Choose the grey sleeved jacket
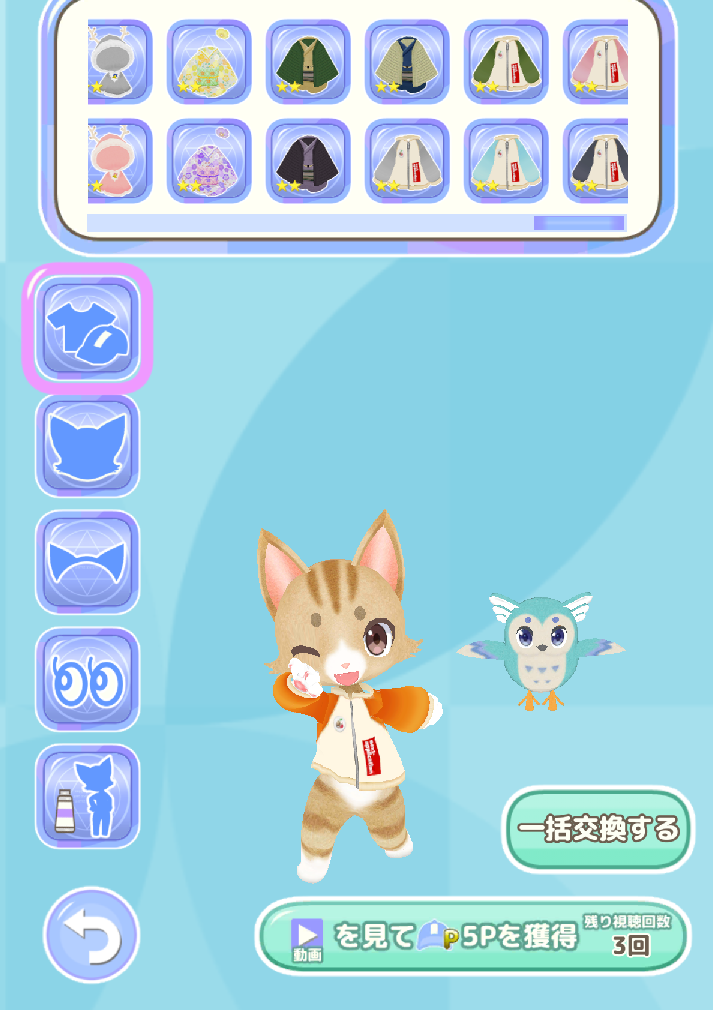 point(406,159)
